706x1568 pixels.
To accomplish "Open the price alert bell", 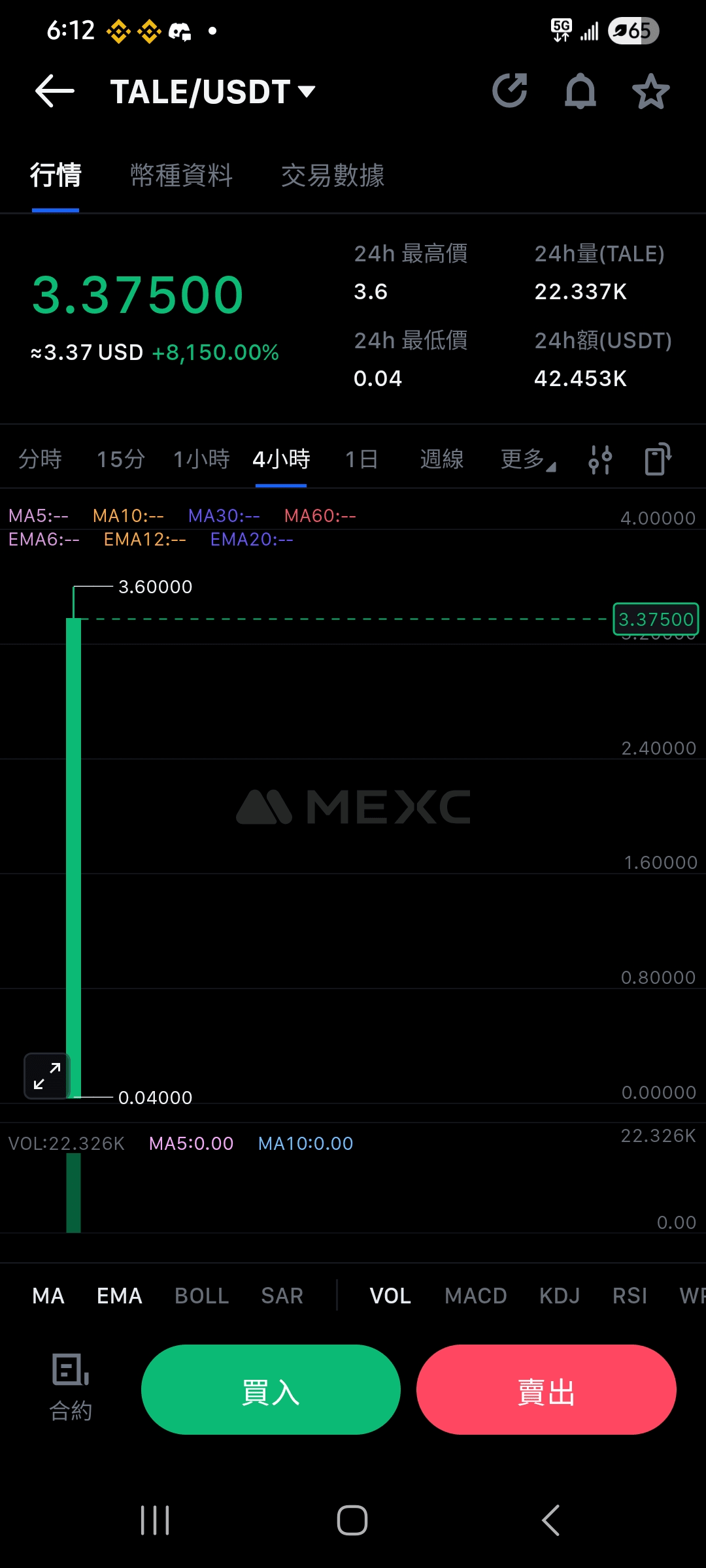I will [580, 91].
